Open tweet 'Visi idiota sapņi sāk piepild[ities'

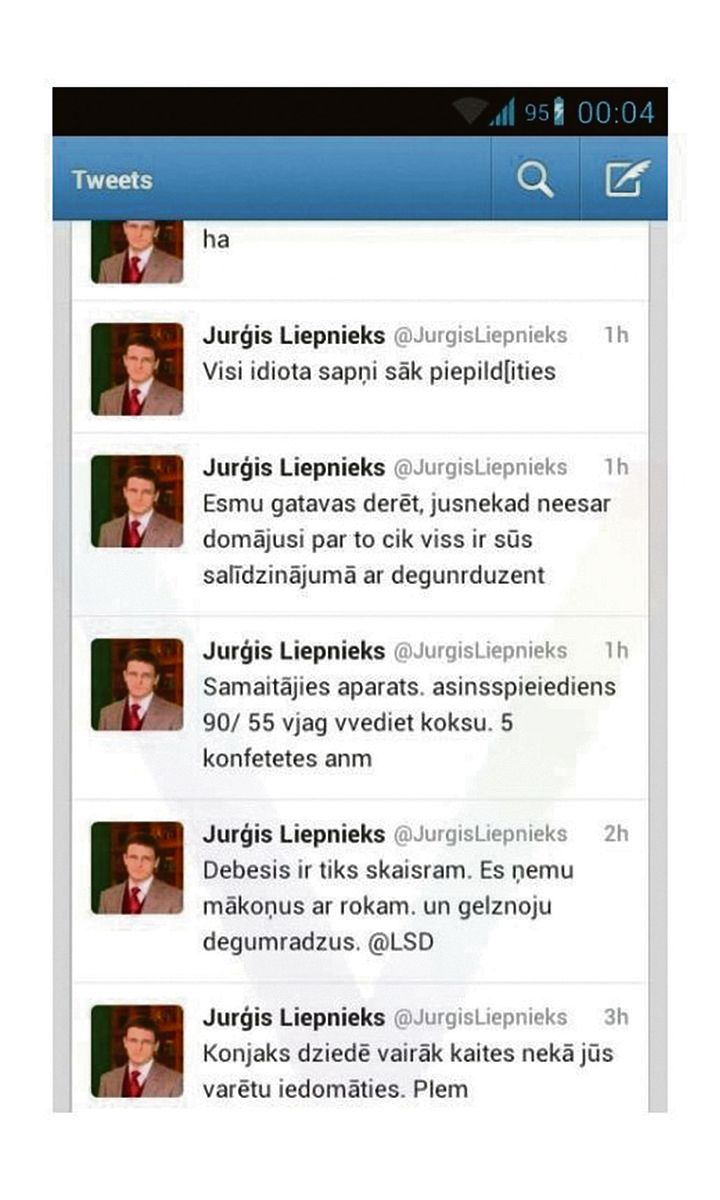[361, 368]
